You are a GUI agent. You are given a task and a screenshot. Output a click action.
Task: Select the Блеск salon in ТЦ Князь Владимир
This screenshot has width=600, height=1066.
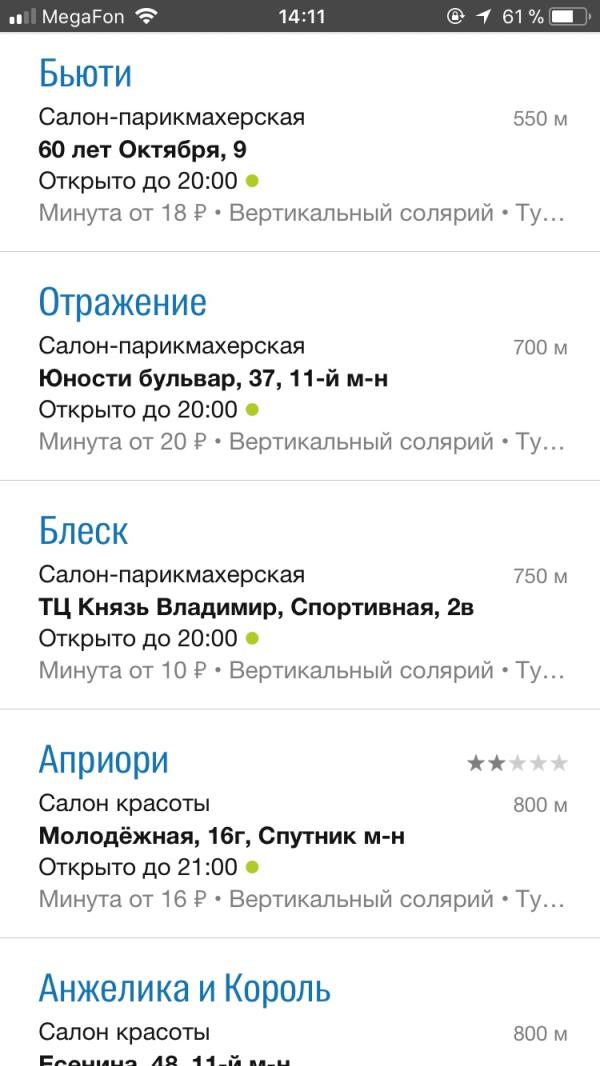pos(84,531)
